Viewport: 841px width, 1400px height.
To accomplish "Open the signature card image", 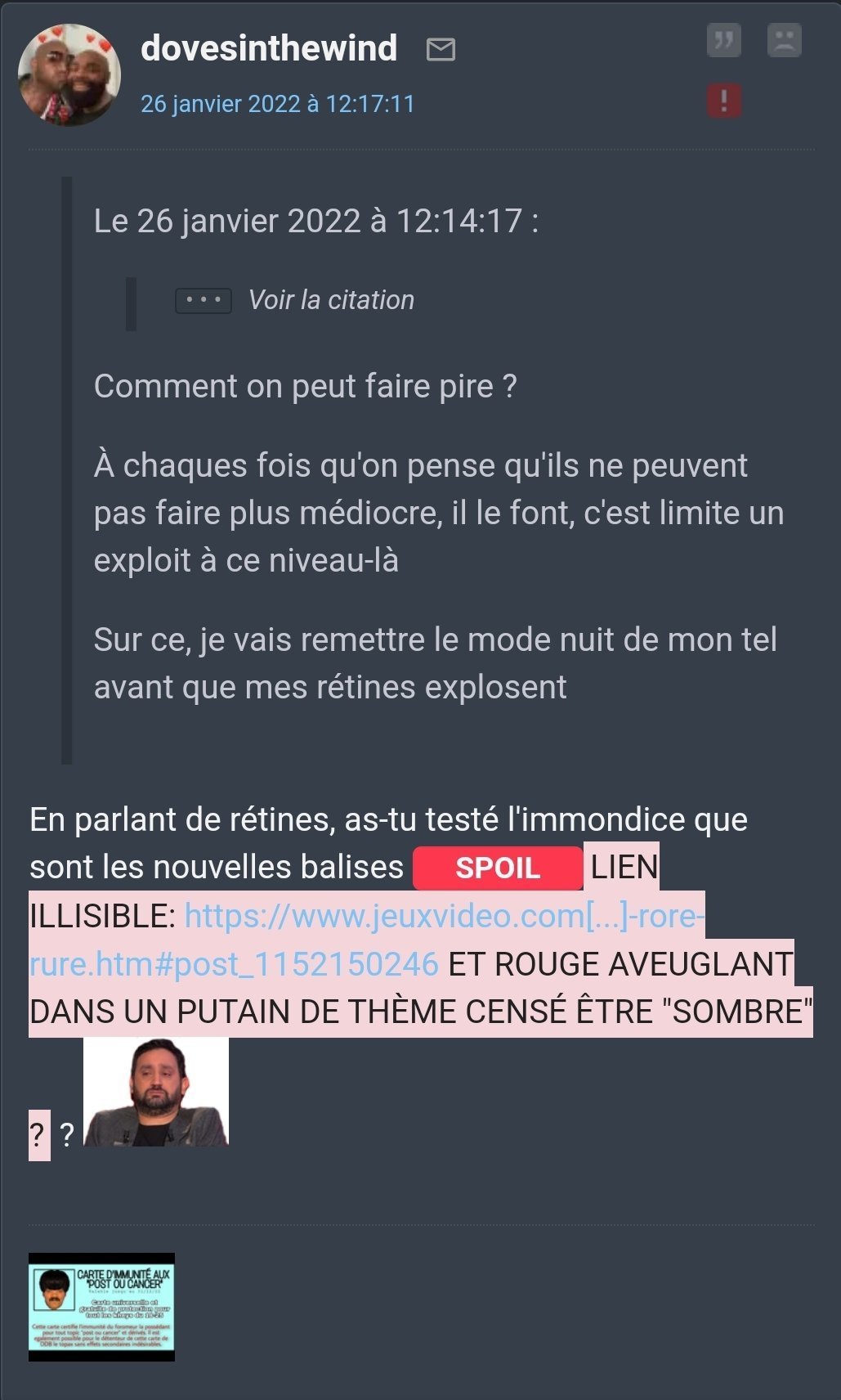I will click(x=101, y=1308).
